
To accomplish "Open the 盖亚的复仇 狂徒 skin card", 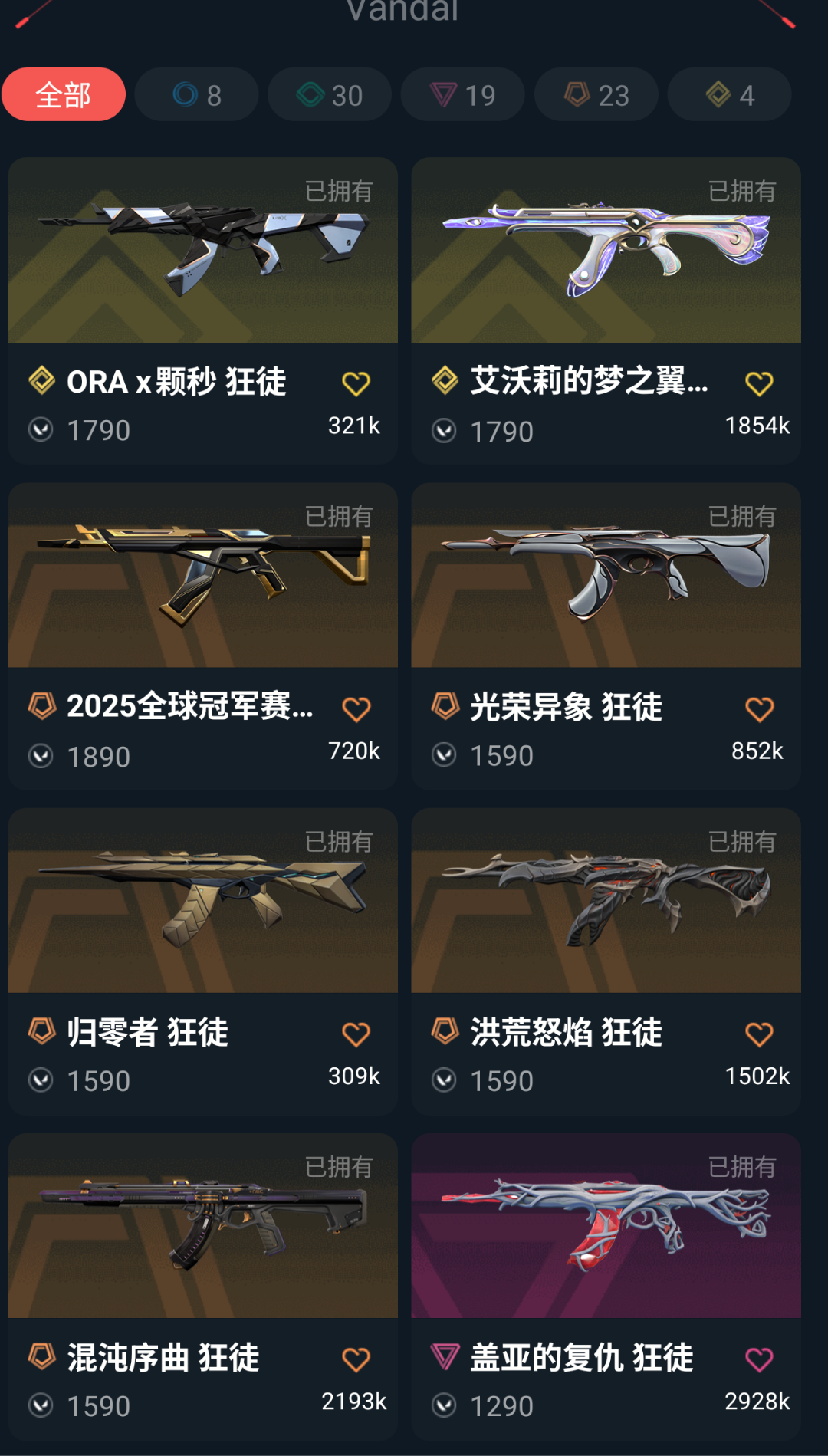I will pyautogui.click(x=606, y=1227).
